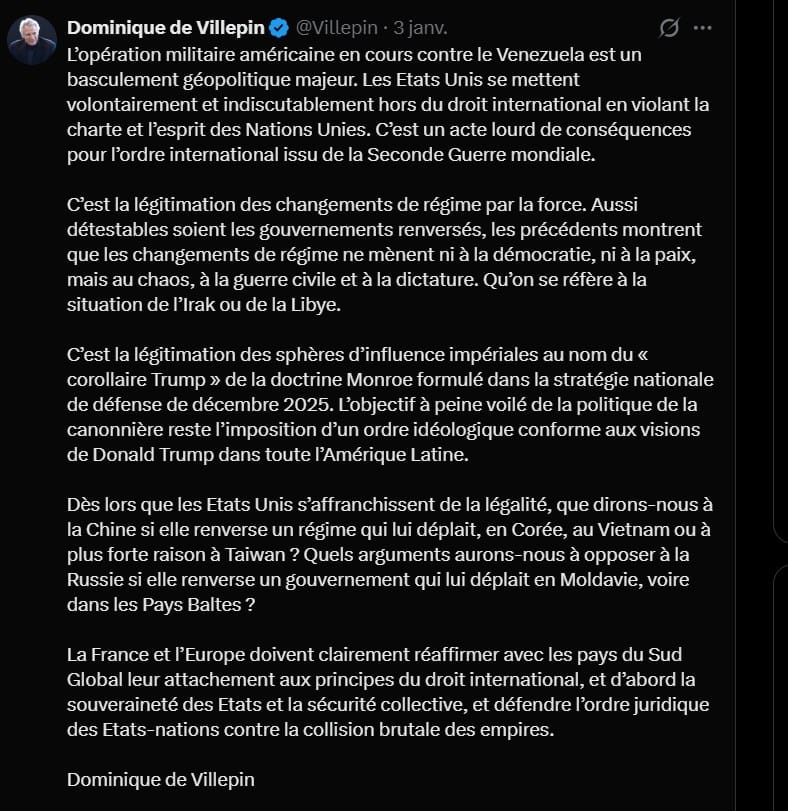This screenshot has height=811, width=788.
Task: Tap the Grok icon on the post
Action: click(671, 27)
